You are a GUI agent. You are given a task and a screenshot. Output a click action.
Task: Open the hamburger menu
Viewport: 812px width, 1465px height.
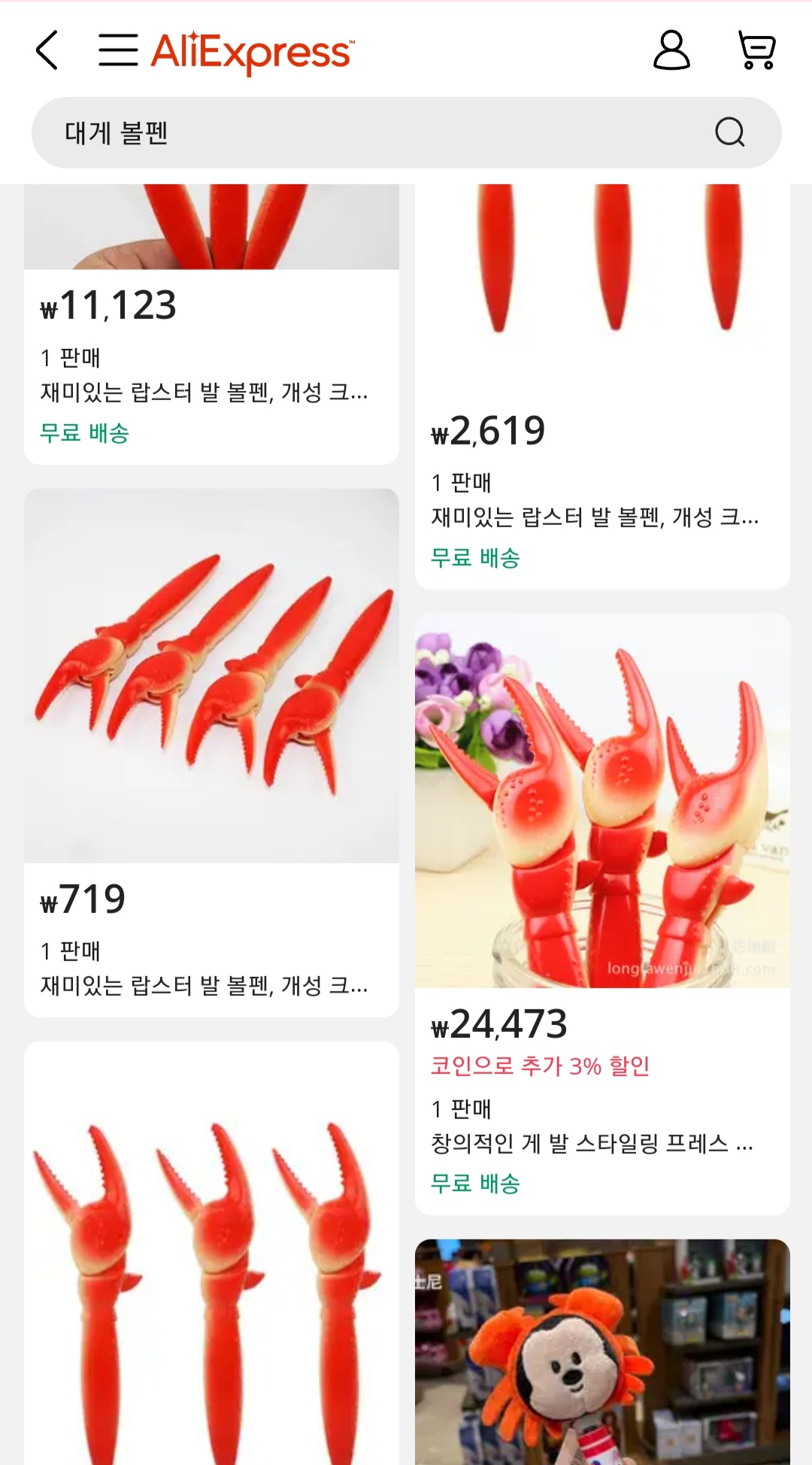(118, 51)
